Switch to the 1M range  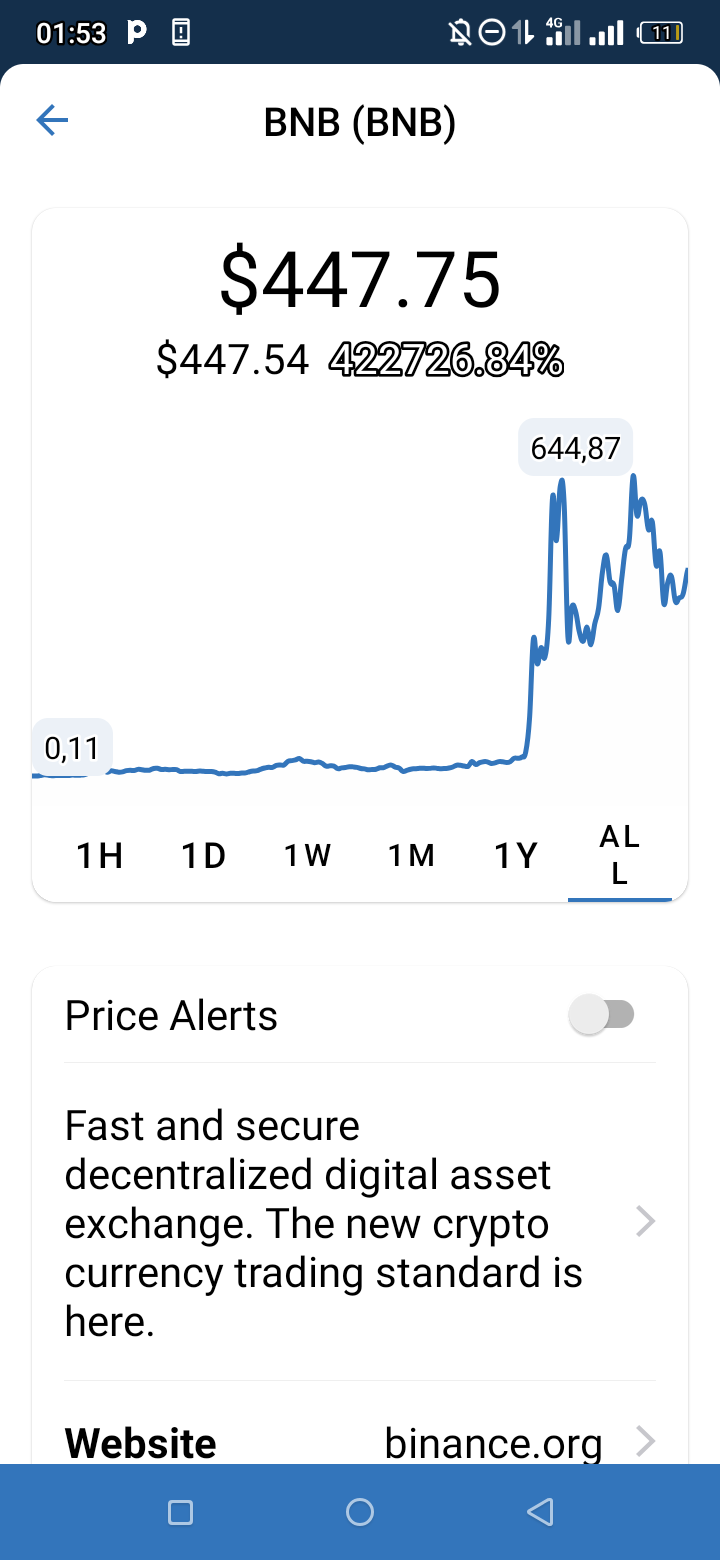click(411, 856)
